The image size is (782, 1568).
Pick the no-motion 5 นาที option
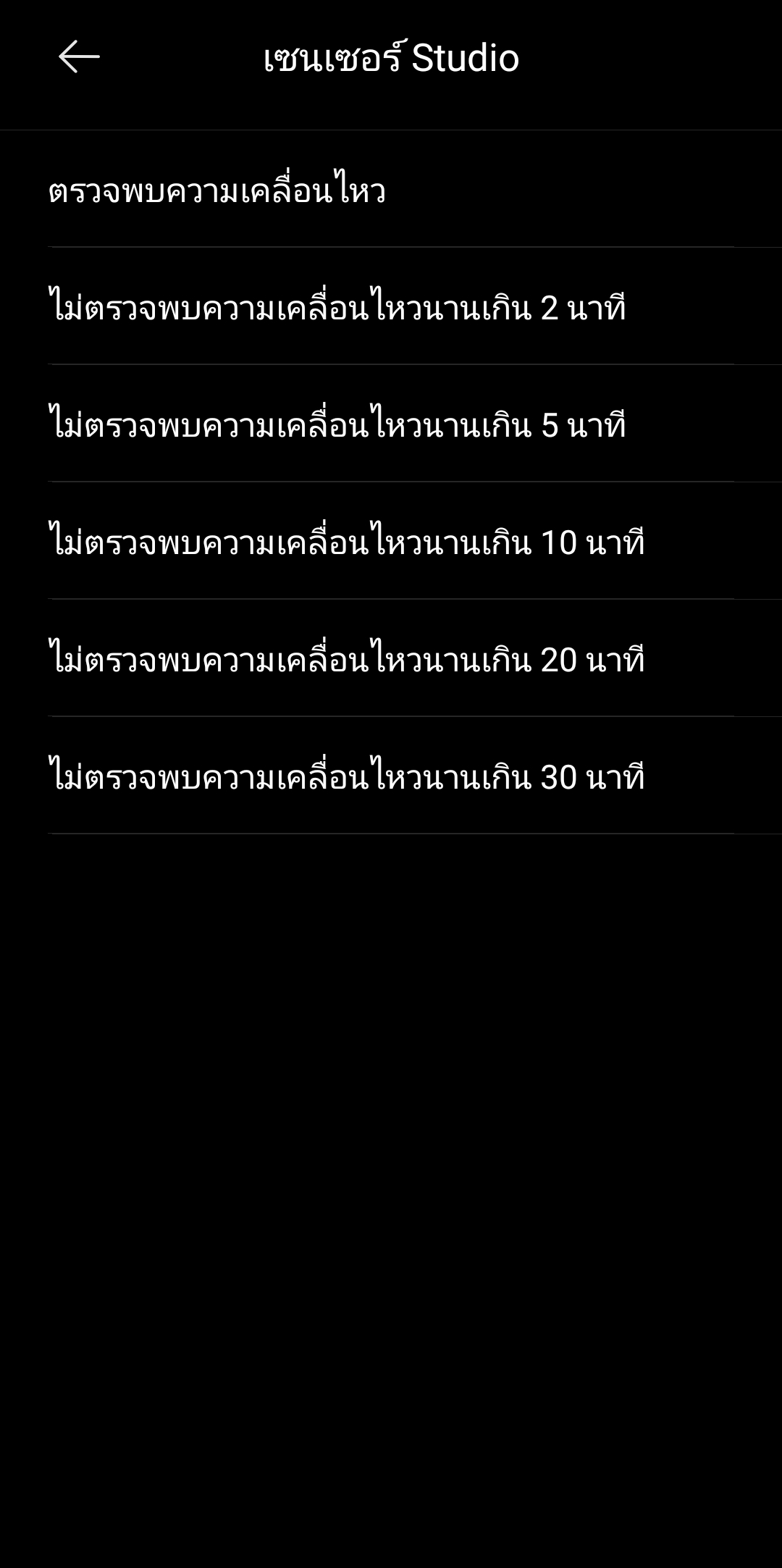pyautogui.click(x=391, y=423)
